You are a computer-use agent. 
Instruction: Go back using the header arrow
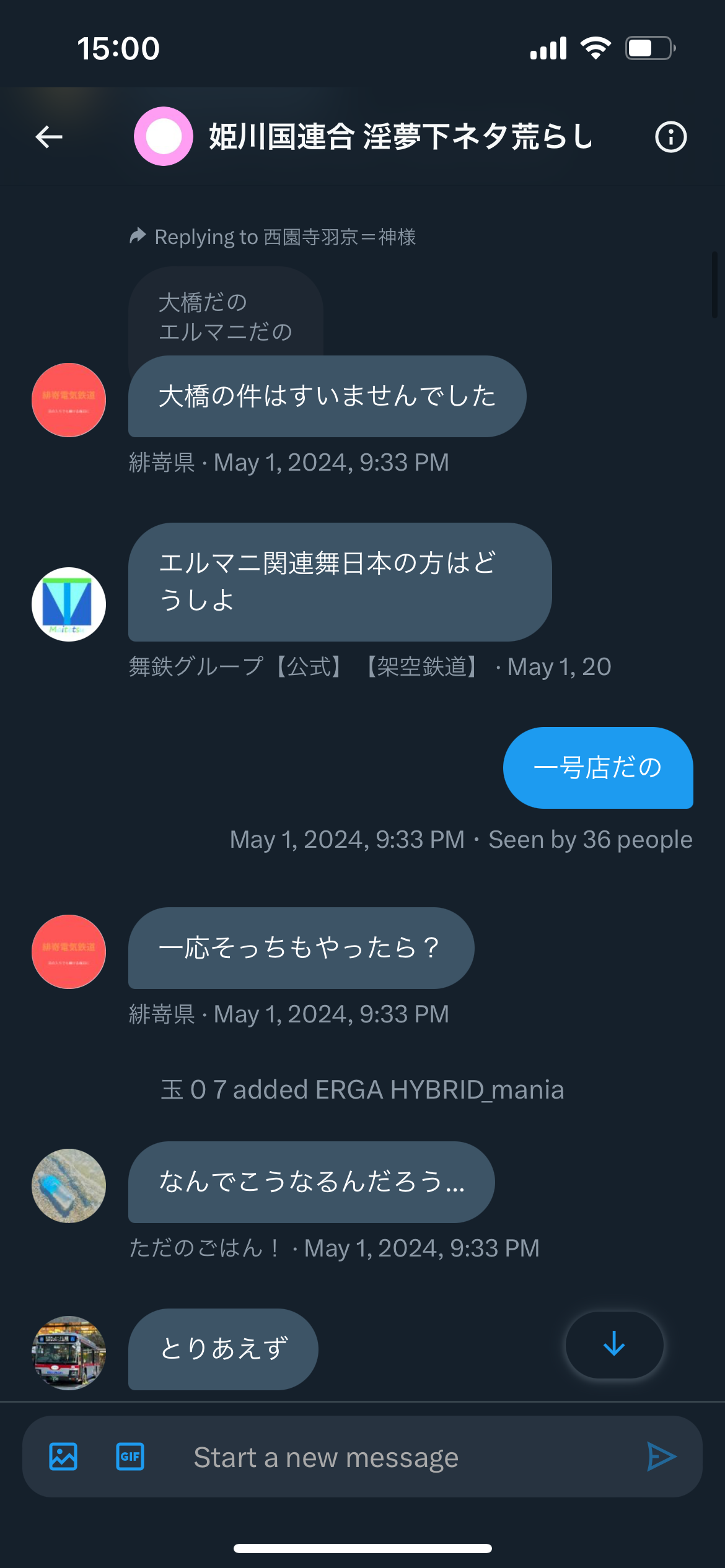[49, 137]
